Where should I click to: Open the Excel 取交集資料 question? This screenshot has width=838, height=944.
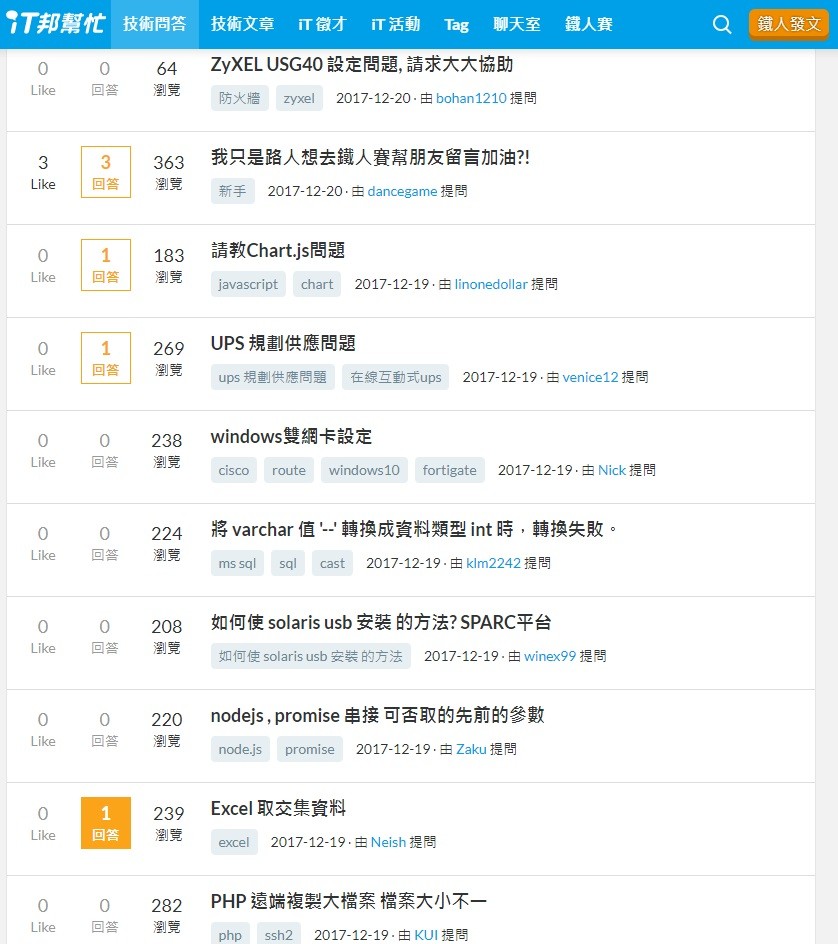click(x=278, y=809)
